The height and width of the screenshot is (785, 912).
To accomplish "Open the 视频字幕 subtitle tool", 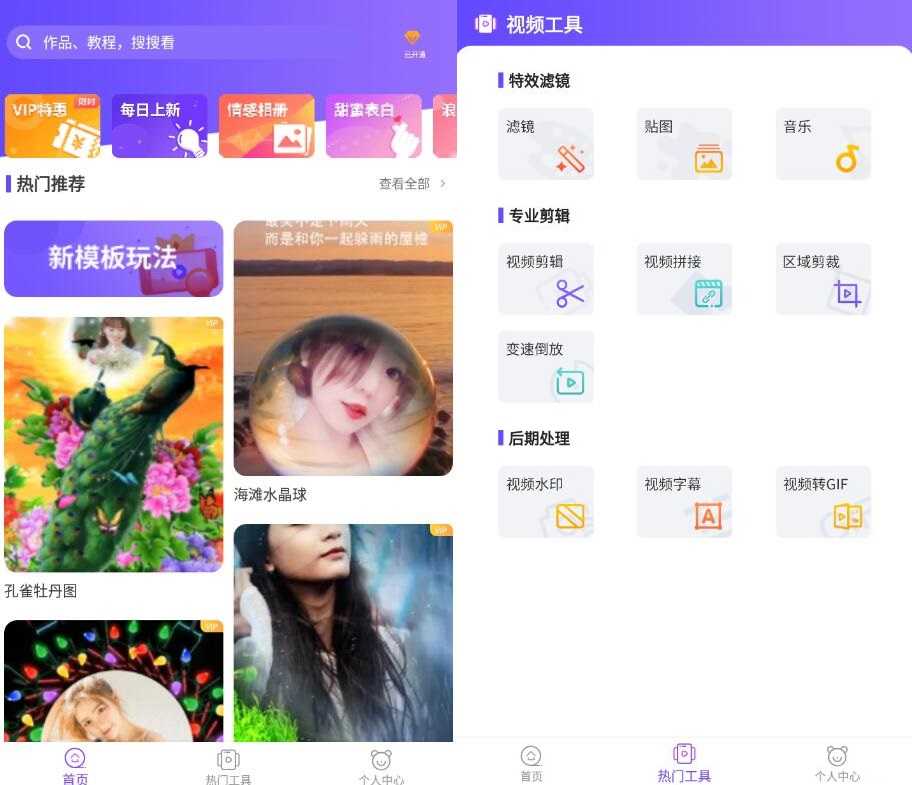I will 684,502.
